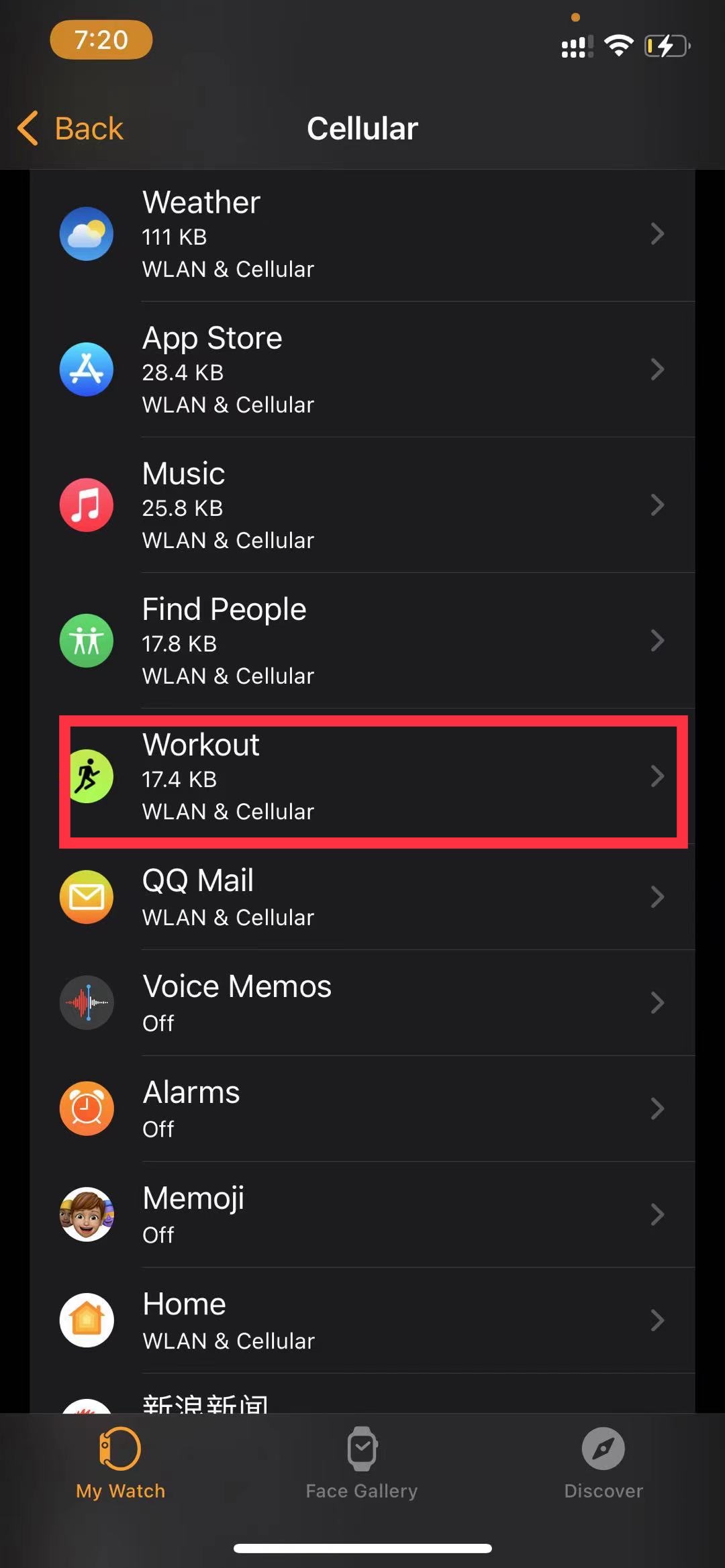Select the Alarms row

362,1108
